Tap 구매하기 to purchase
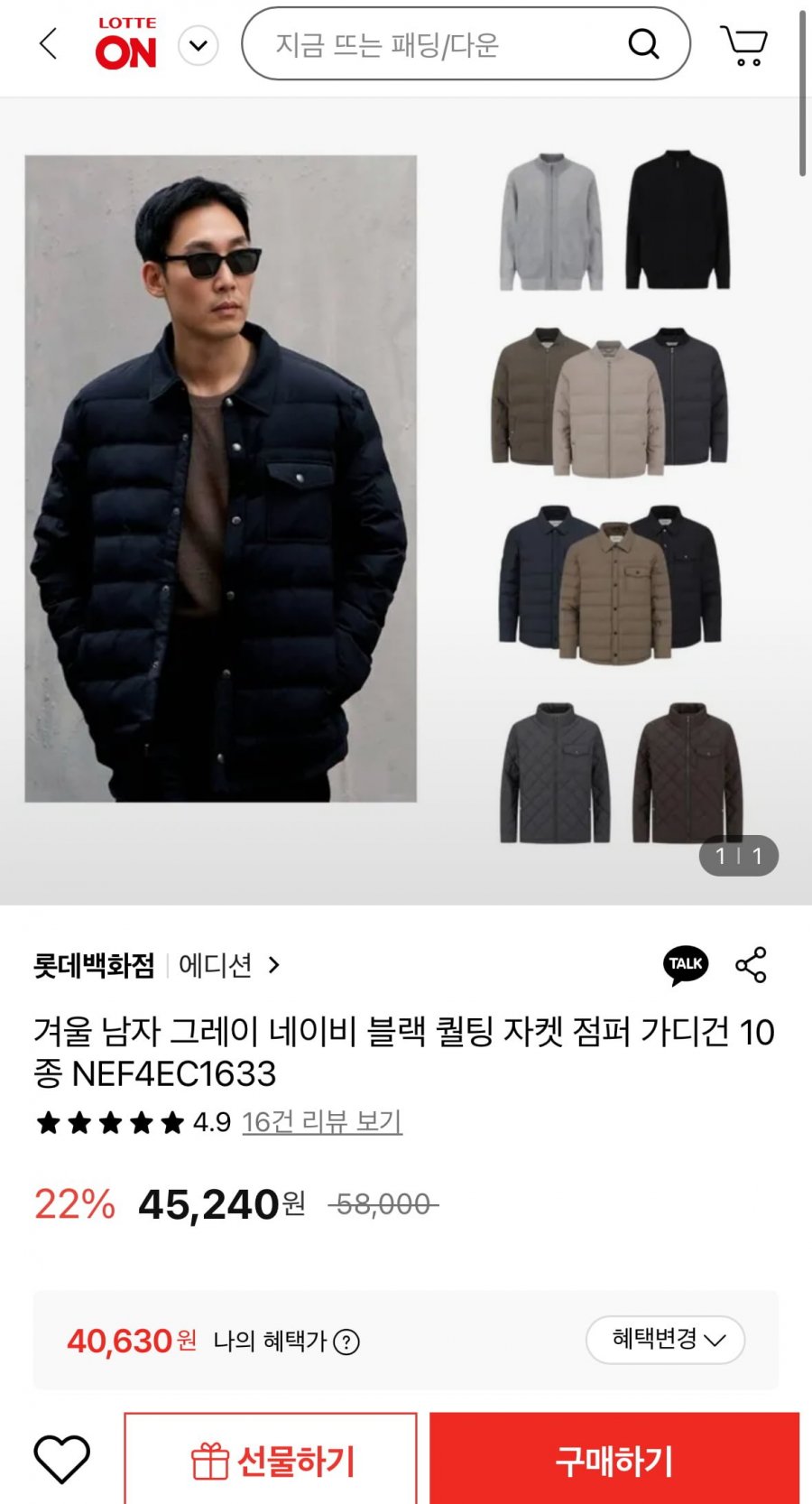This screenshot has height=1504, width=812. [x=614, y=1460]
